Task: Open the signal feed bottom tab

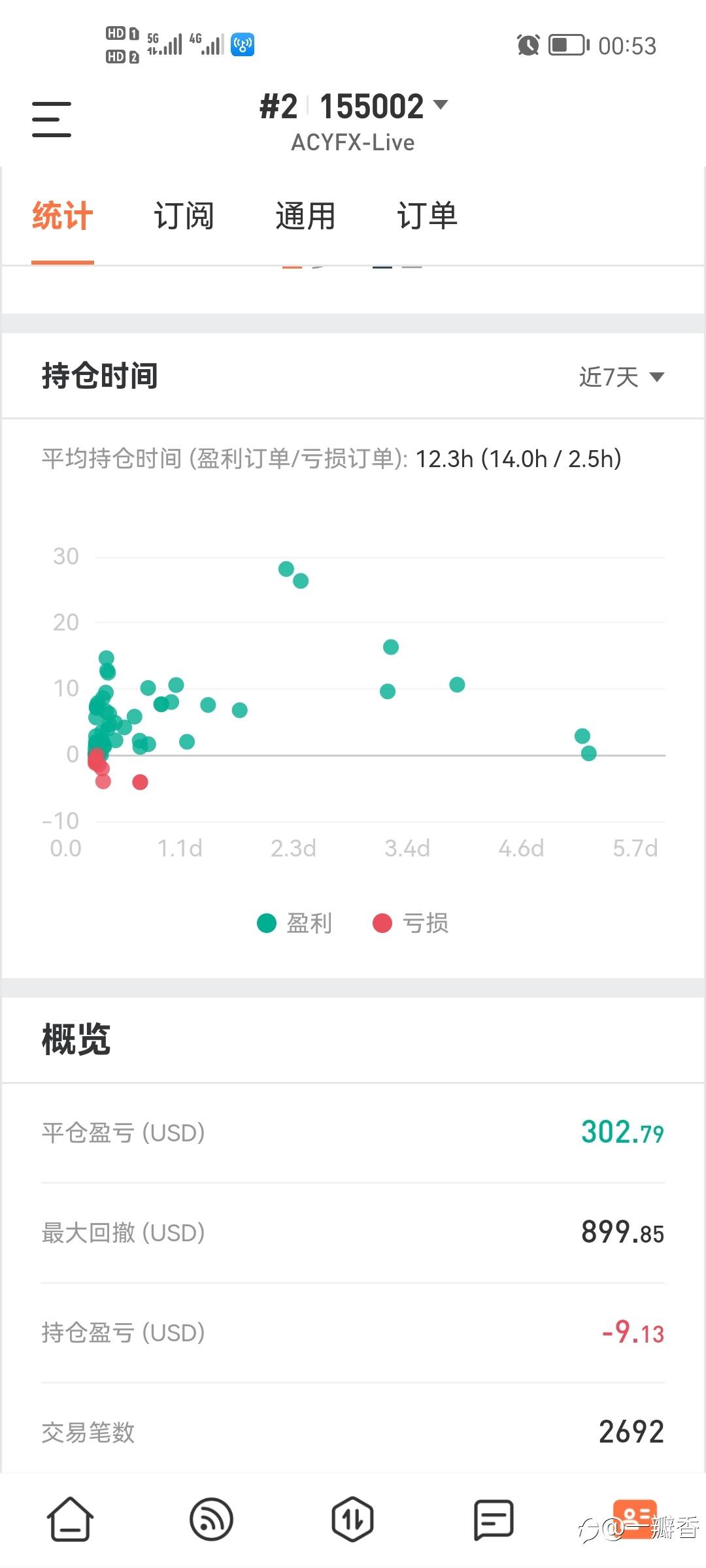Action: tap(211, 1519)
